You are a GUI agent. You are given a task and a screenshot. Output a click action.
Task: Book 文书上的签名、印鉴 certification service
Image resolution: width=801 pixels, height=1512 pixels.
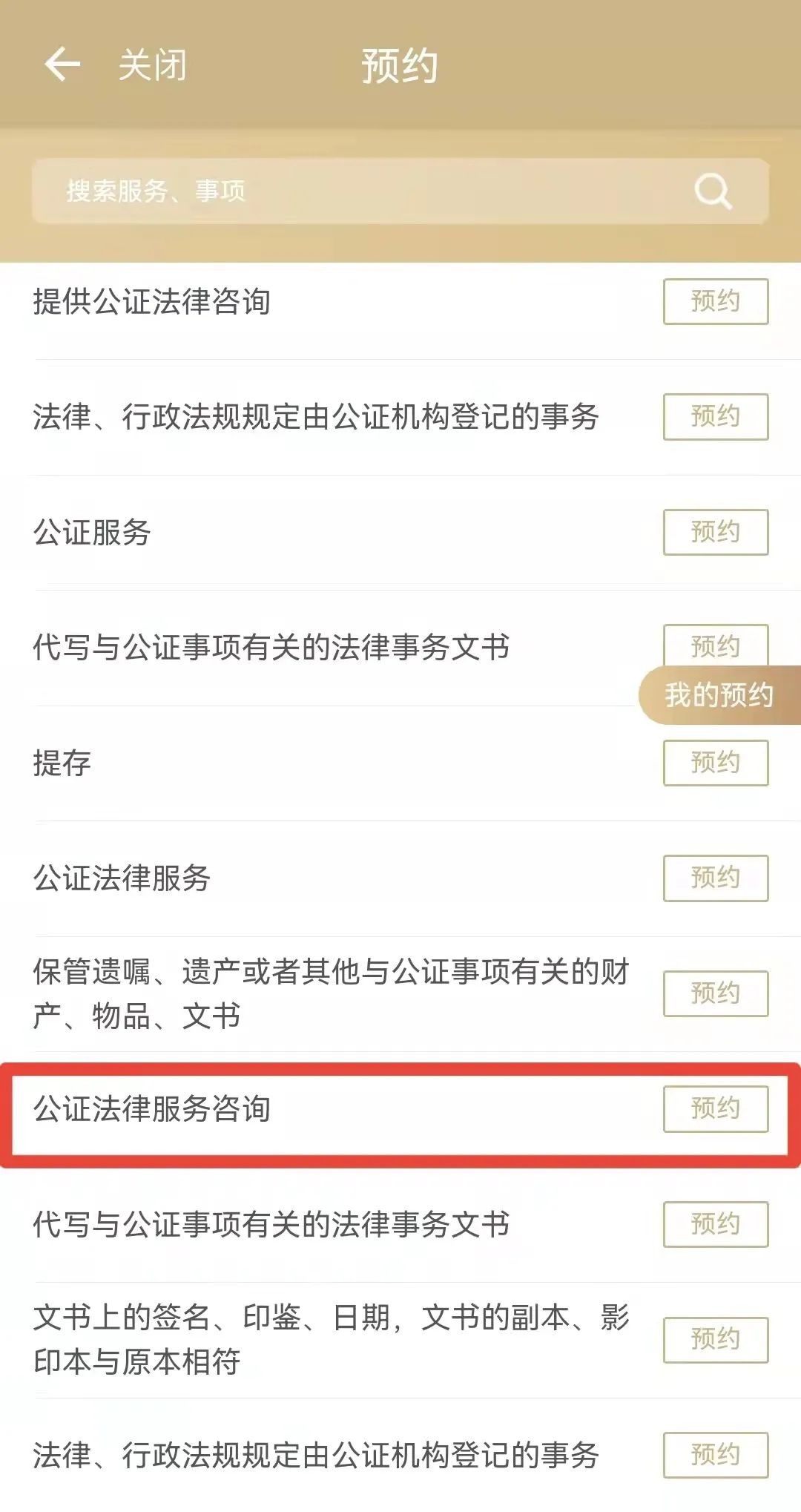[715, 1339]
